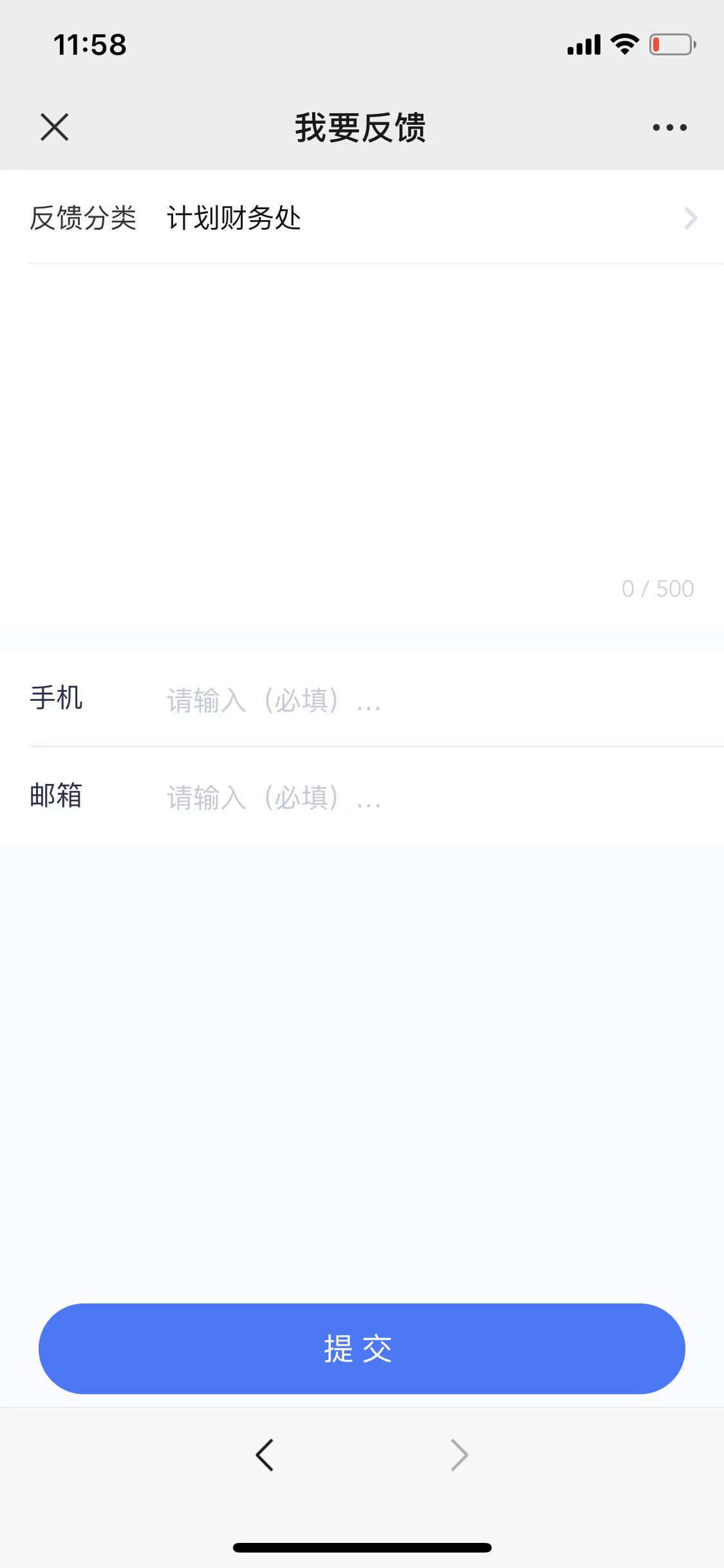Close the feedback page with X
Viewport: 724px width, 1568px height.
tap(54, 127)
